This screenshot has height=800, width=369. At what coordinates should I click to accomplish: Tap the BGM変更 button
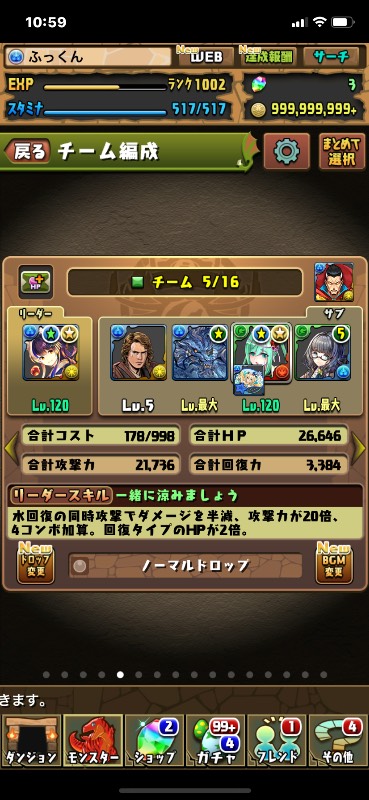pyautogui.click(x=334, y=563)
